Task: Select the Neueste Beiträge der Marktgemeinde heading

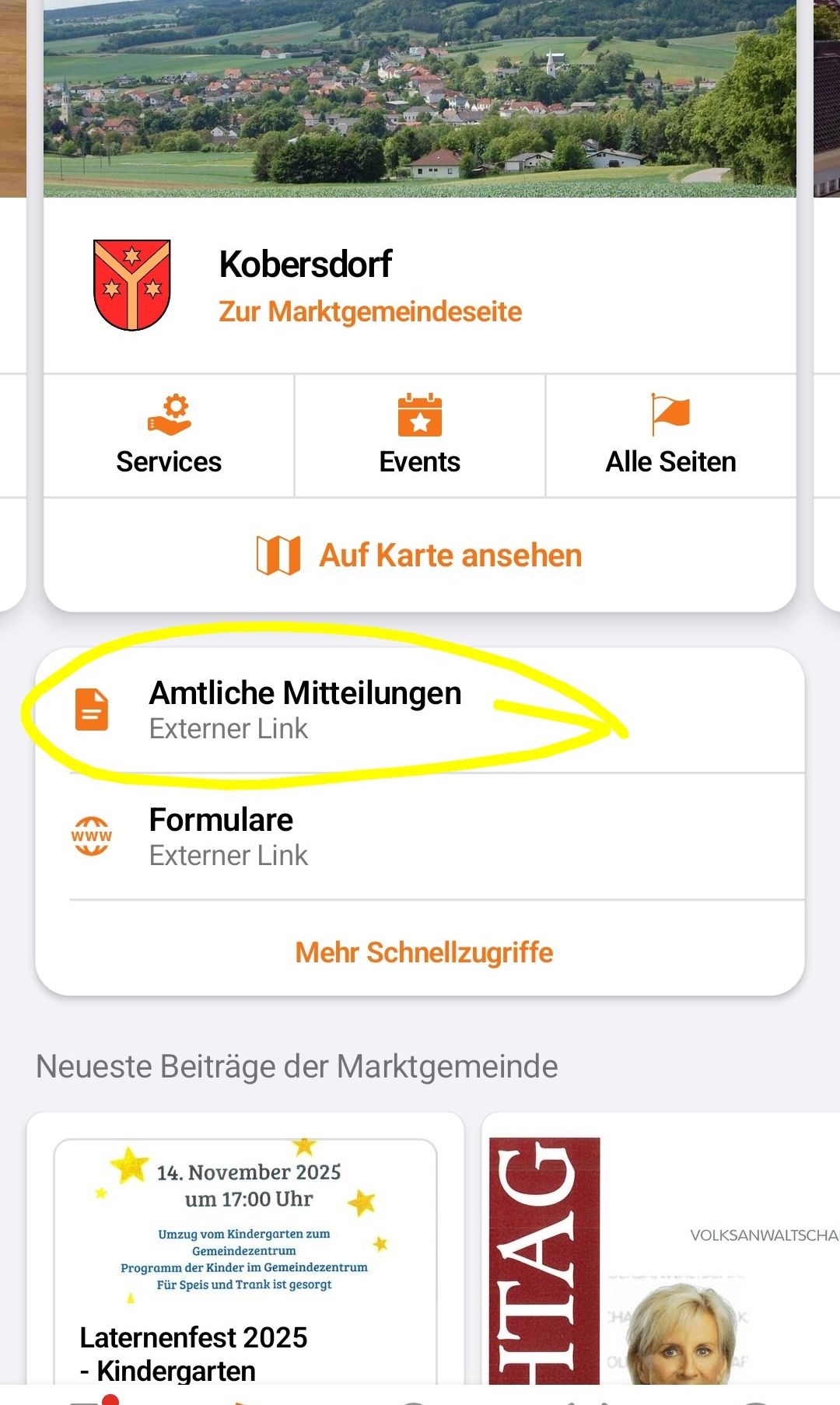Action: pyautogui.click(x=297, y=1066)
